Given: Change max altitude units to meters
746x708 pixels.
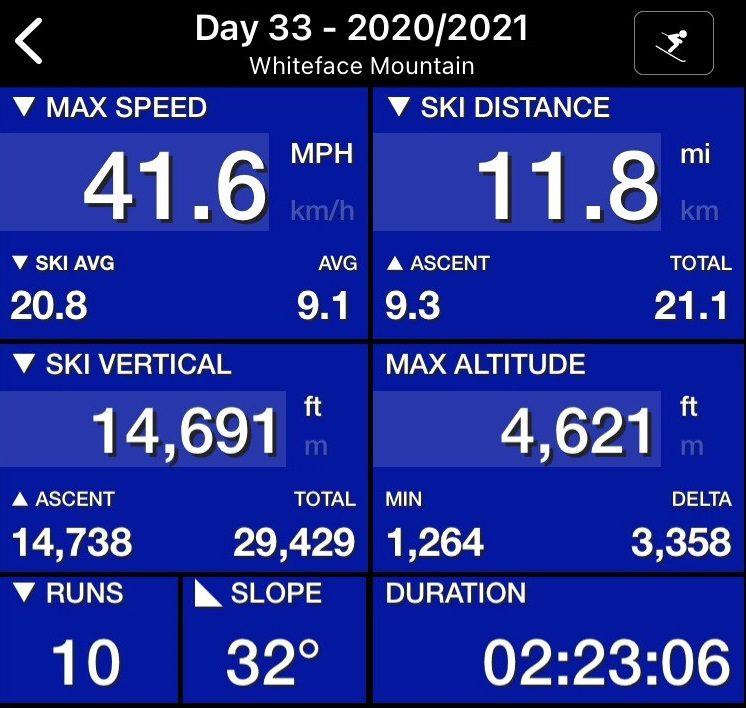Looking at the screenshot, I should [691, 446].
